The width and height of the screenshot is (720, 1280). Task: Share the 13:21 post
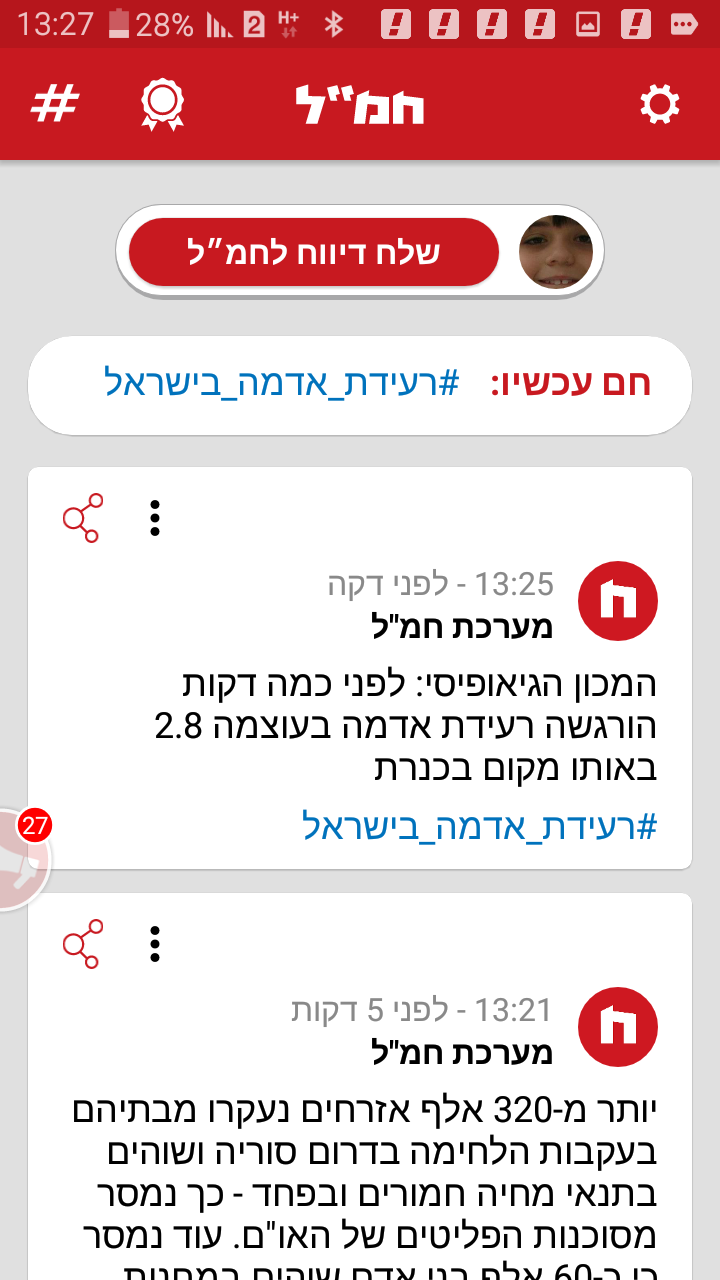pyautogui.click(x=82, y=943)
